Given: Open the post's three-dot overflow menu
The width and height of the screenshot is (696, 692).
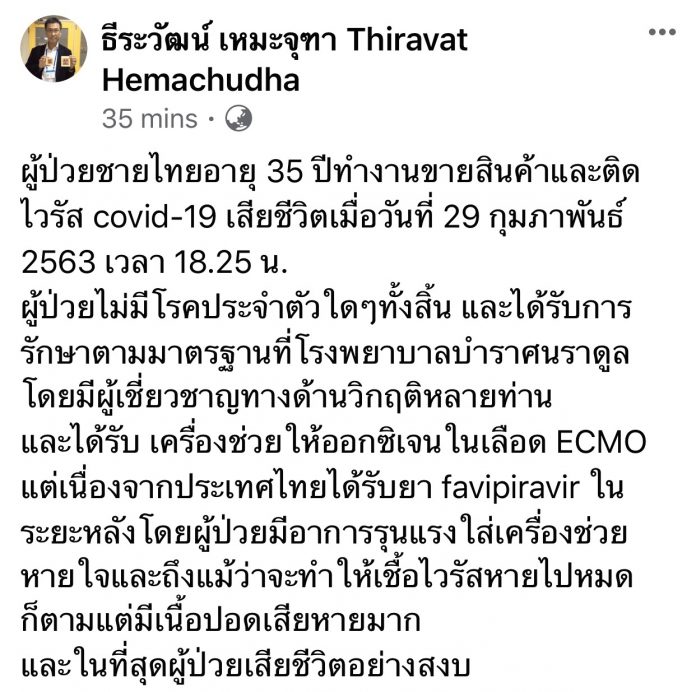Looking at the screenshot, I should 662,33.
